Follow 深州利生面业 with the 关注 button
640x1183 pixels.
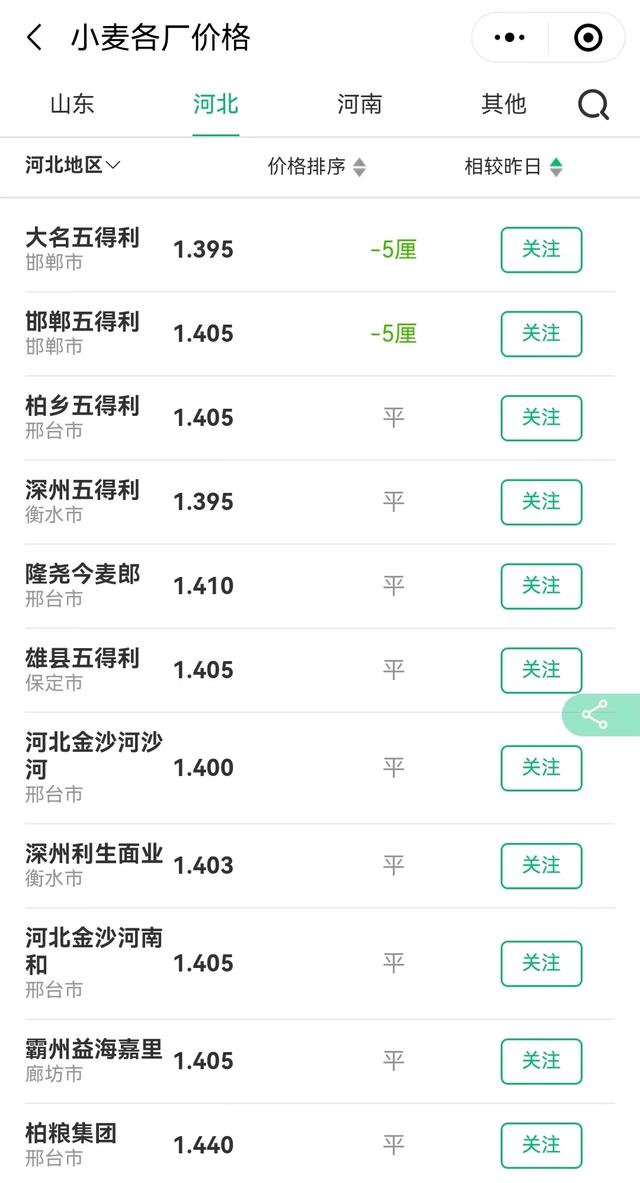(x=541, y=866)
